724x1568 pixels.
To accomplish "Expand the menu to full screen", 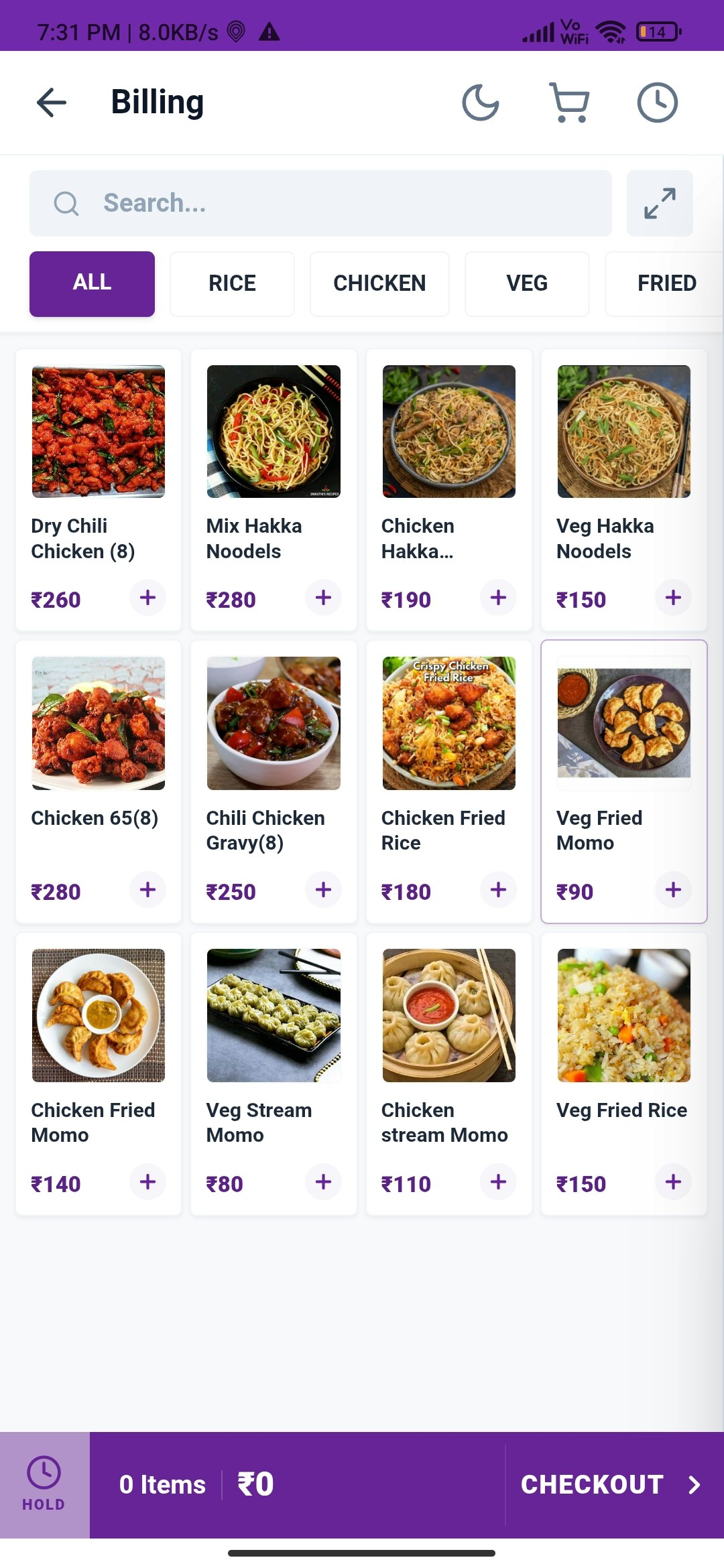I will (x=660, y=203).
